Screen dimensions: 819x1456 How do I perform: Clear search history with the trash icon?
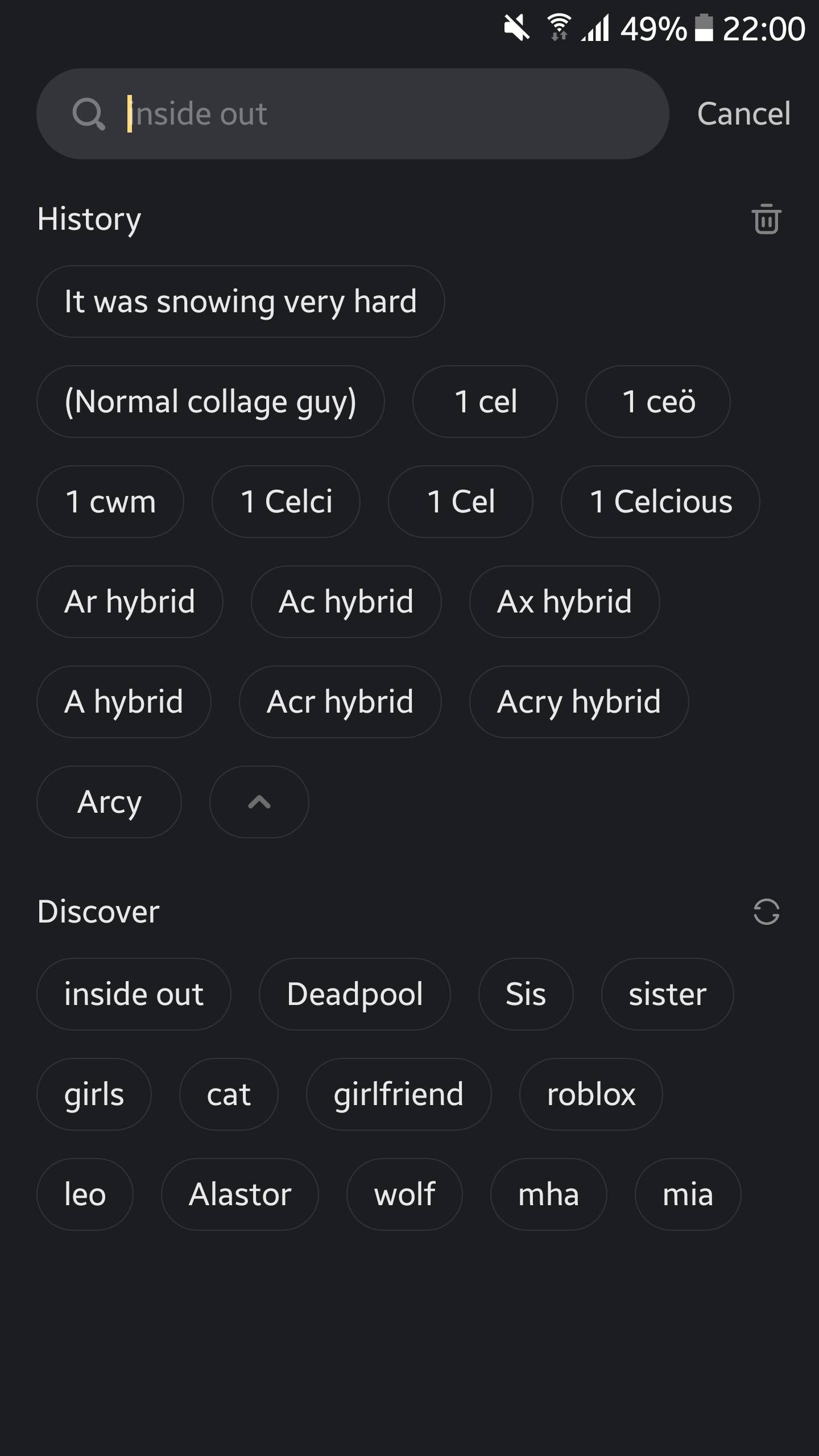point(766,219)
